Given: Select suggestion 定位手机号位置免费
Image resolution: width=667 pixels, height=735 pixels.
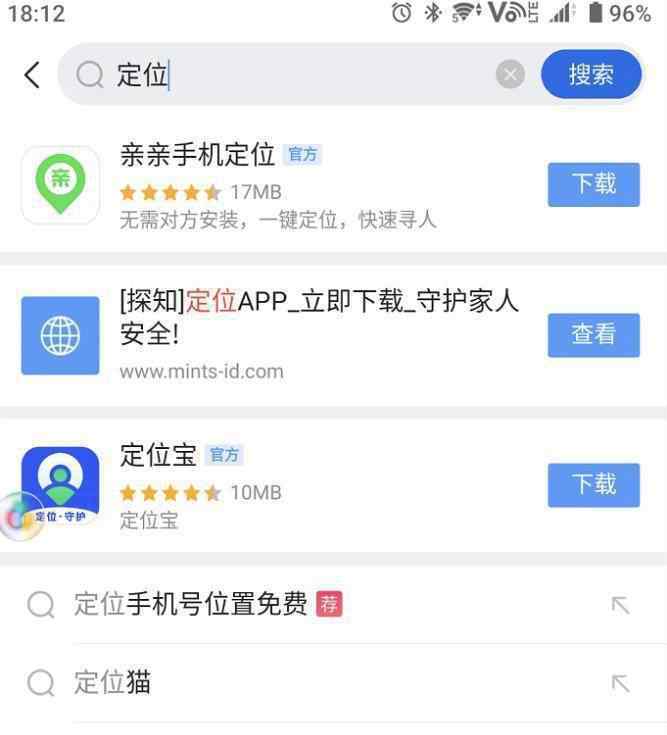Looking at the screenshot, I should coord(190,604).
